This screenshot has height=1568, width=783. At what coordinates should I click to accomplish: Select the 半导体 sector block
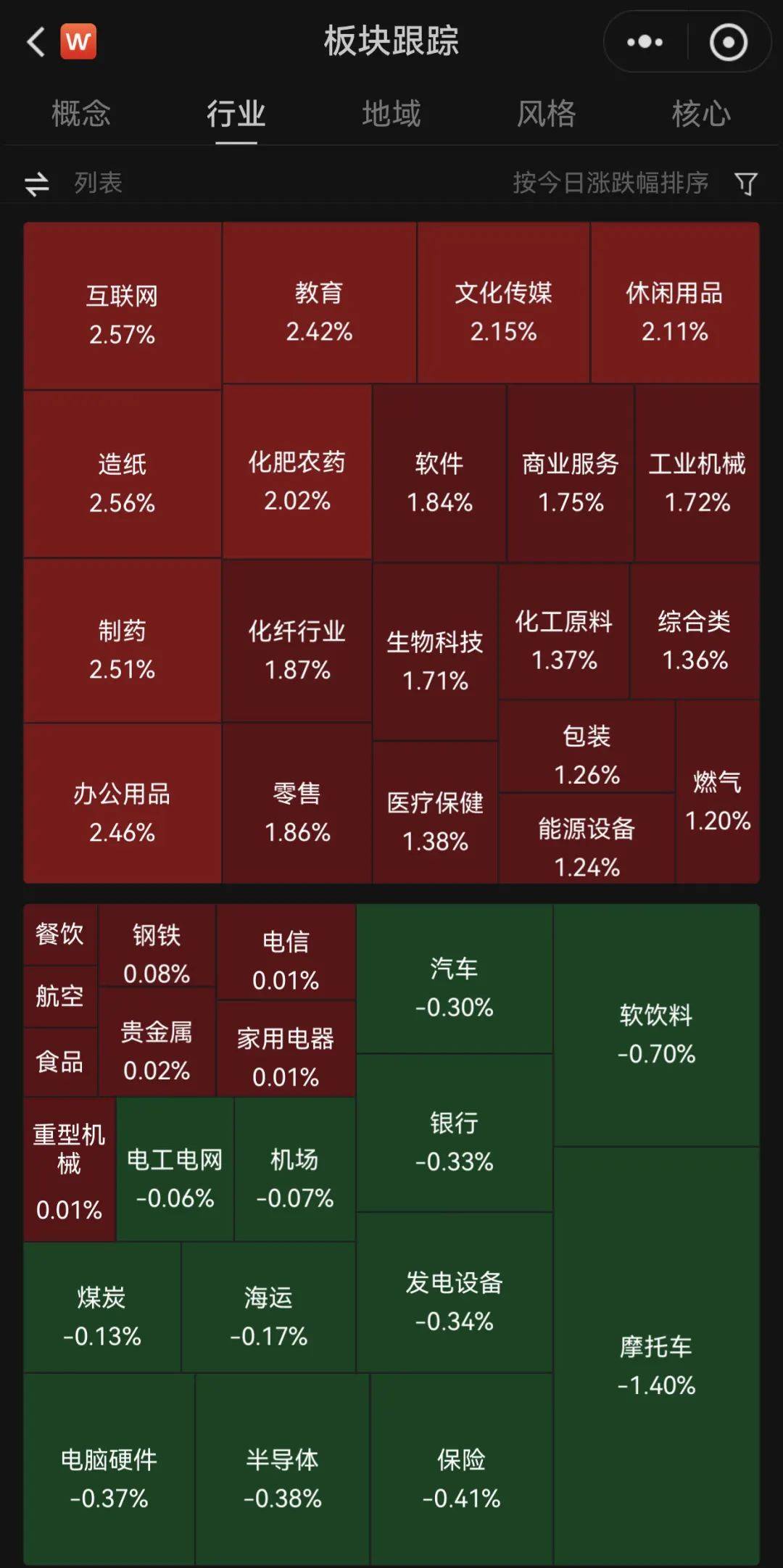coord(282,1478)
